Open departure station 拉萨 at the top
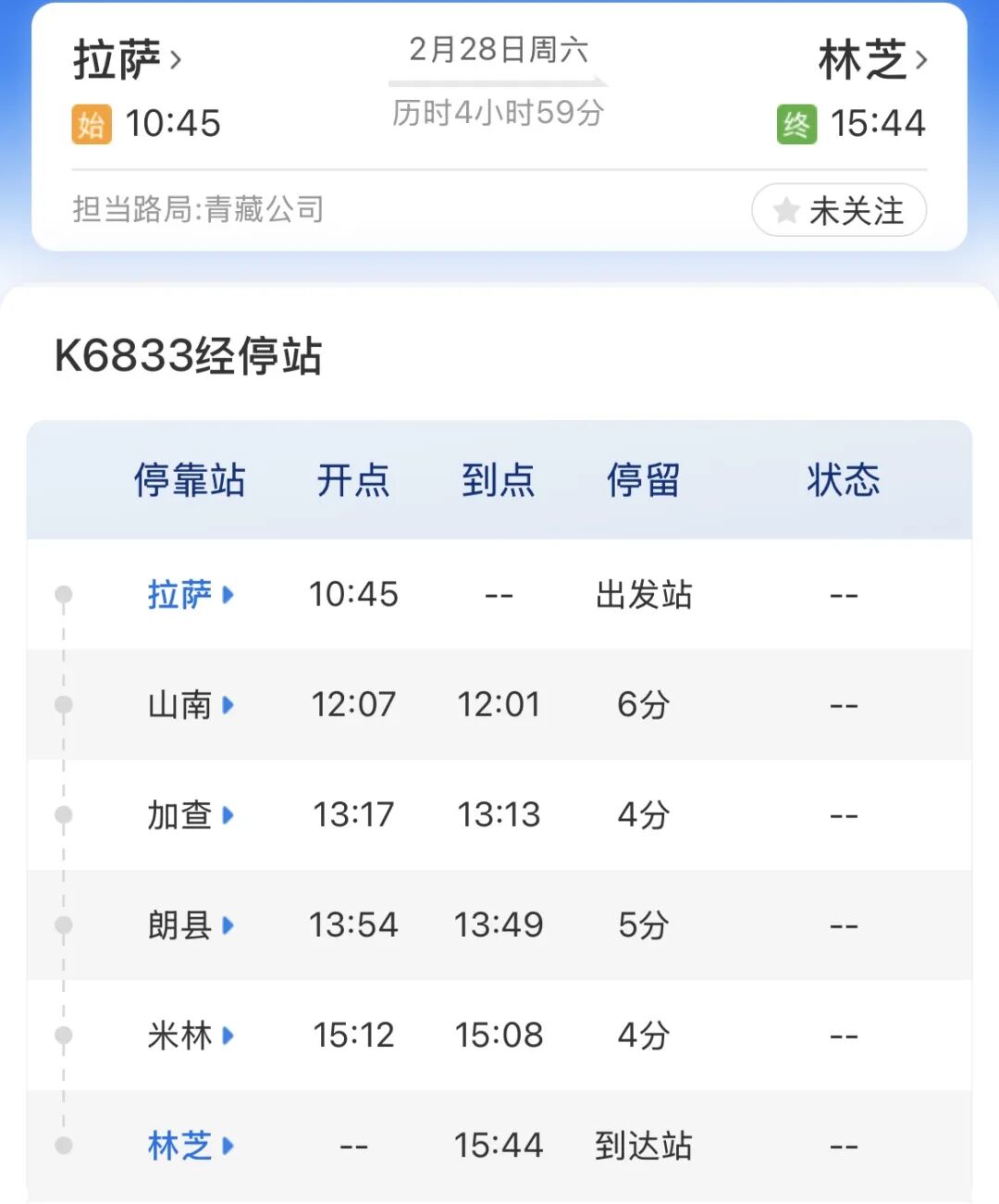The height and width of the screenshot is (1204, 999). (126, 60)
